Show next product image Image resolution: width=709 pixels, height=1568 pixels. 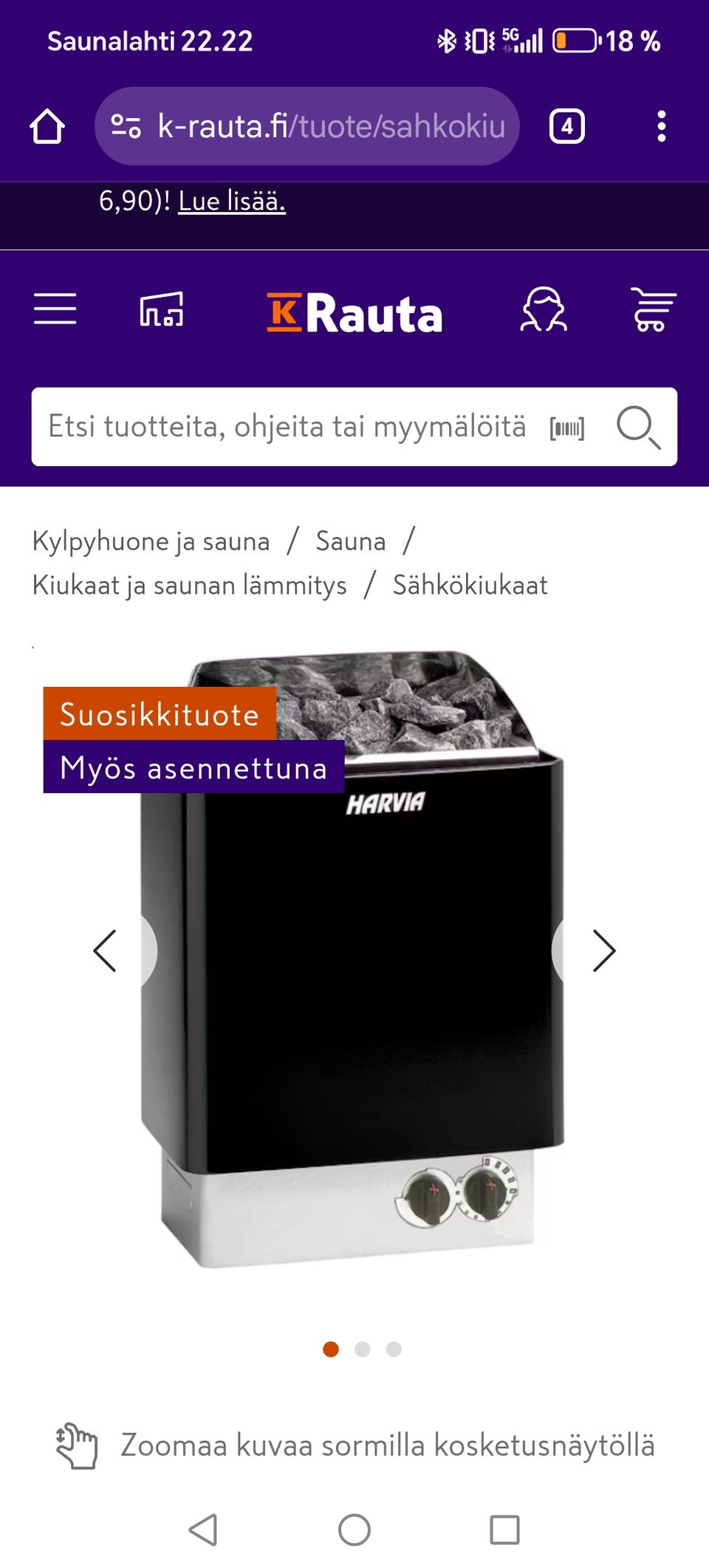[x=603, y=951]
